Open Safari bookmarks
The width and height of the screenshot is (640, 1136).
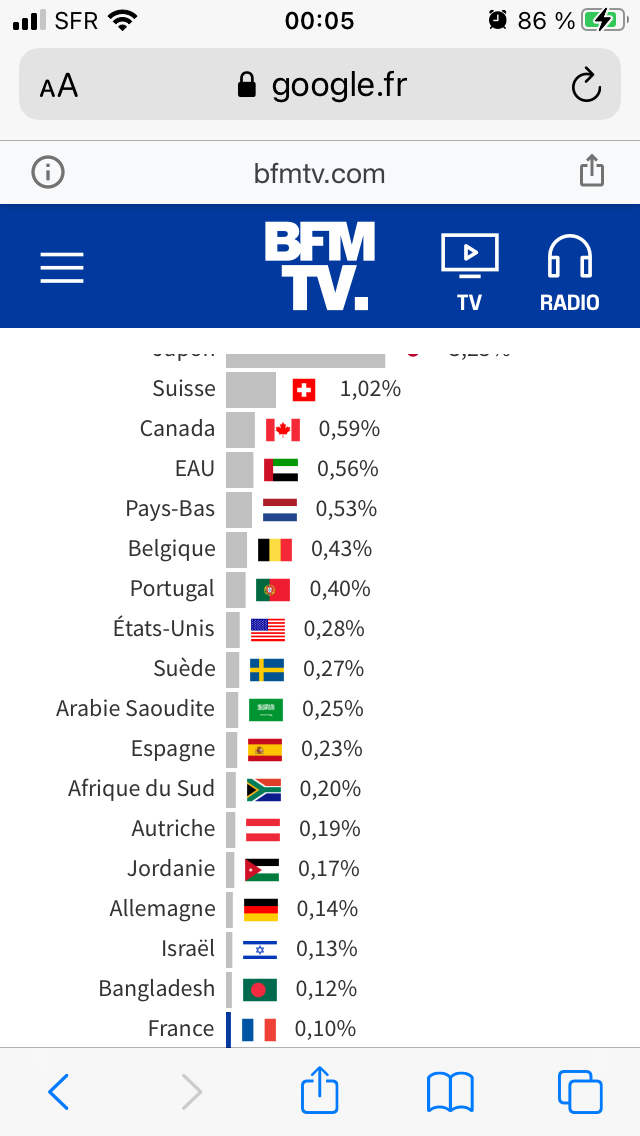(450, 1091)
